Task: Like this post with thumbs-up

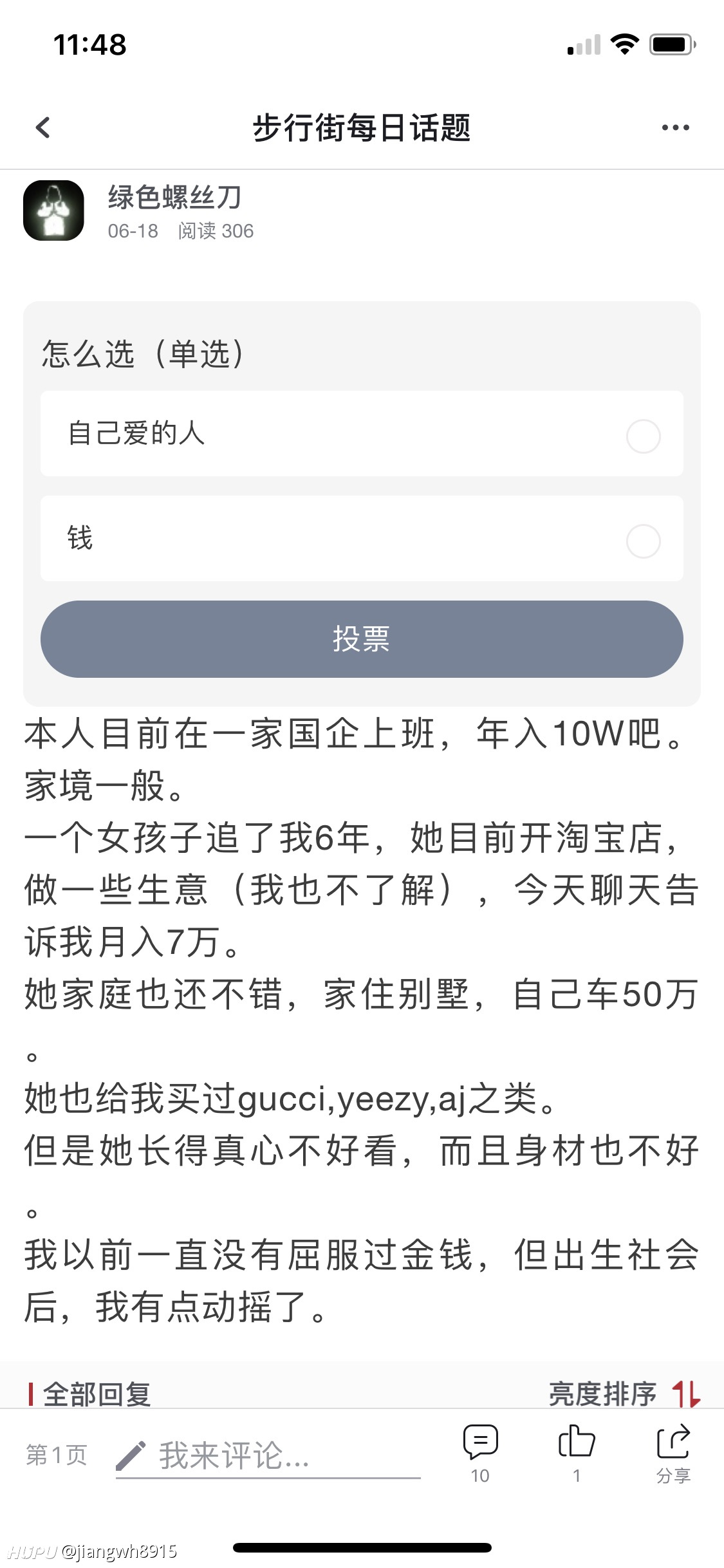Action: 577,1453
